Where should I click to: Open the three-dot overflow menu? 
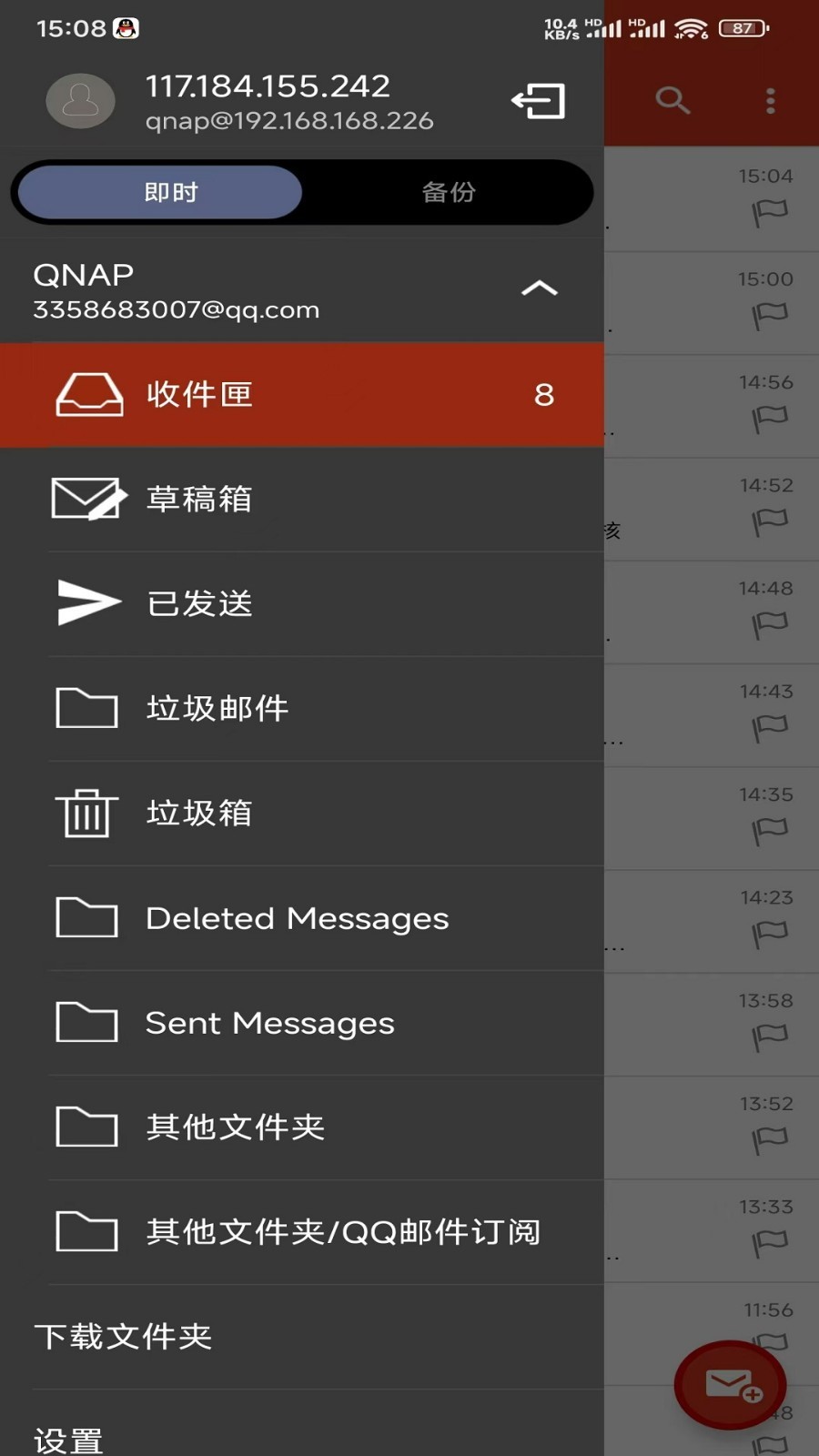tap(771, 100)
